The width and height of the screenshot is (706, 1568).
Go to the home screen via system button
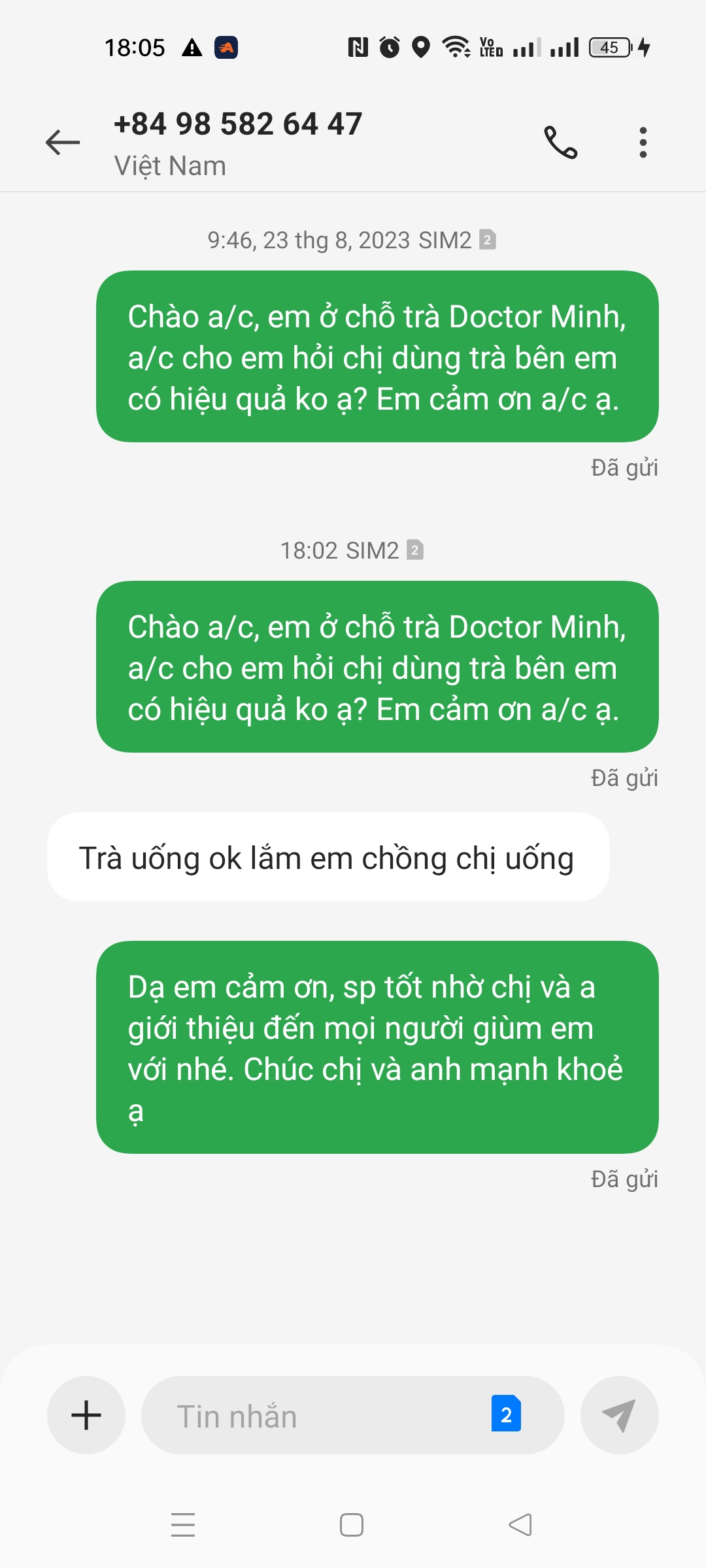coord(352,1525)
